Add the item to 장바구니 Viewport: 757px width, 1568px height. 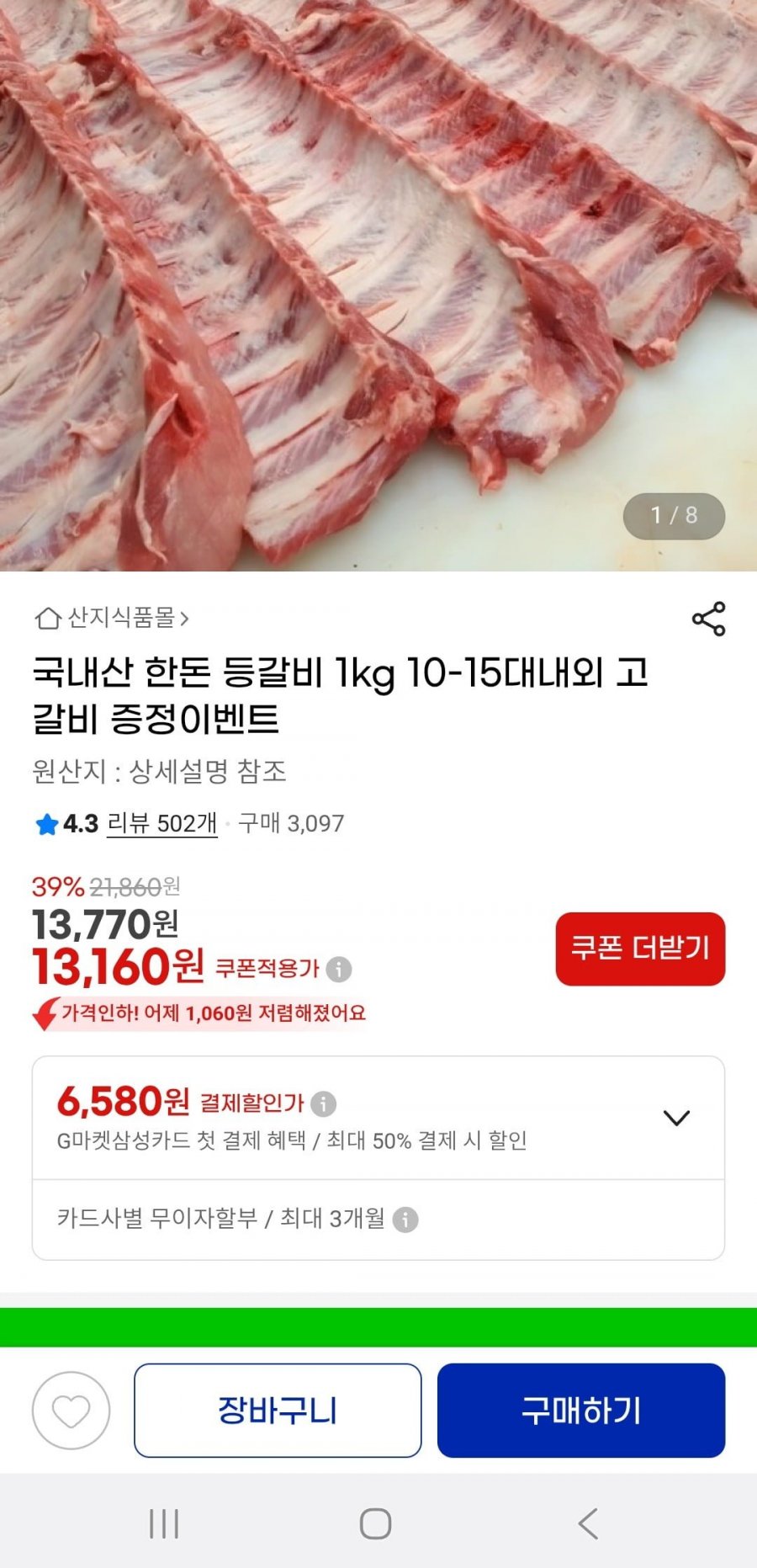[x=278, y=1411]
